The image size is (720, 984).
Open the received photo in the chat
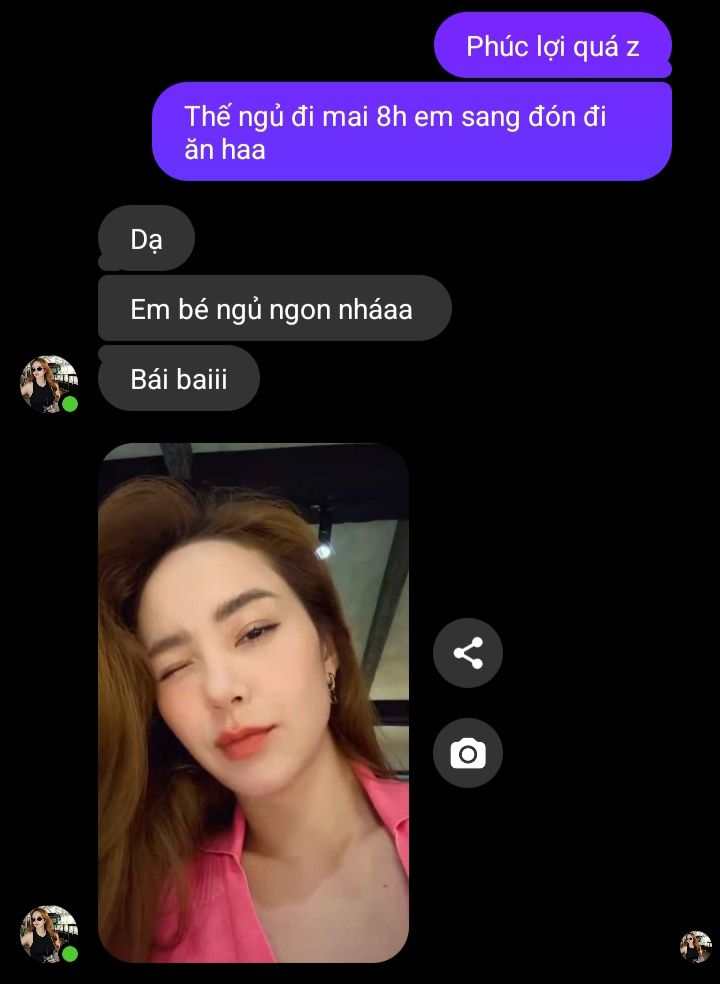click(x=253, y=702)
